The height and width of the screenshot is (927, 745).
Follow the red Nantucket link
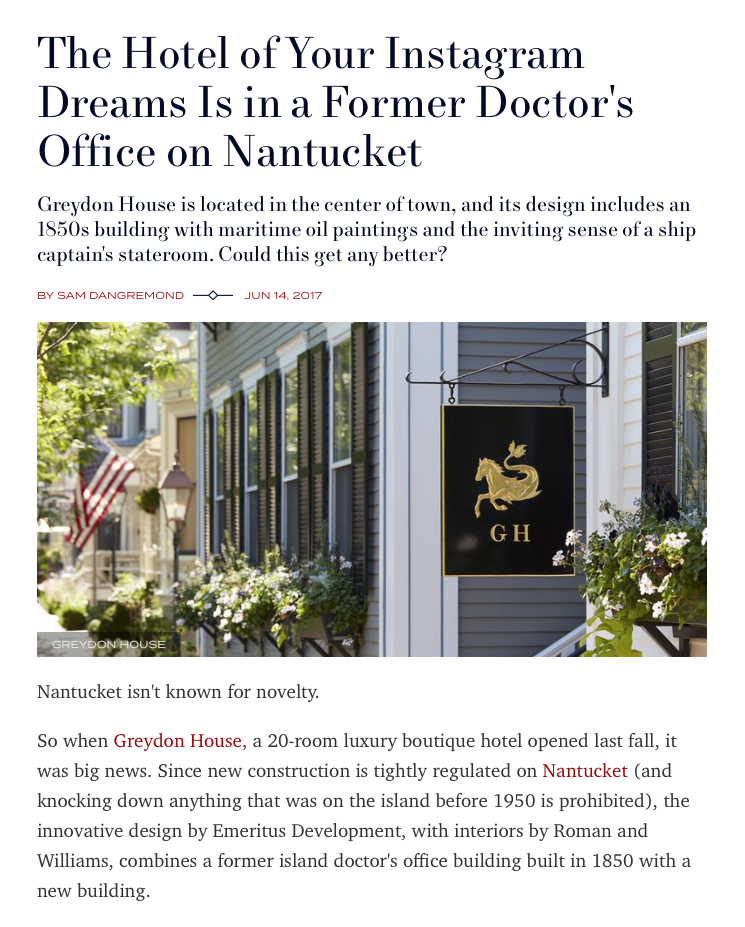(x=585, y=771)
